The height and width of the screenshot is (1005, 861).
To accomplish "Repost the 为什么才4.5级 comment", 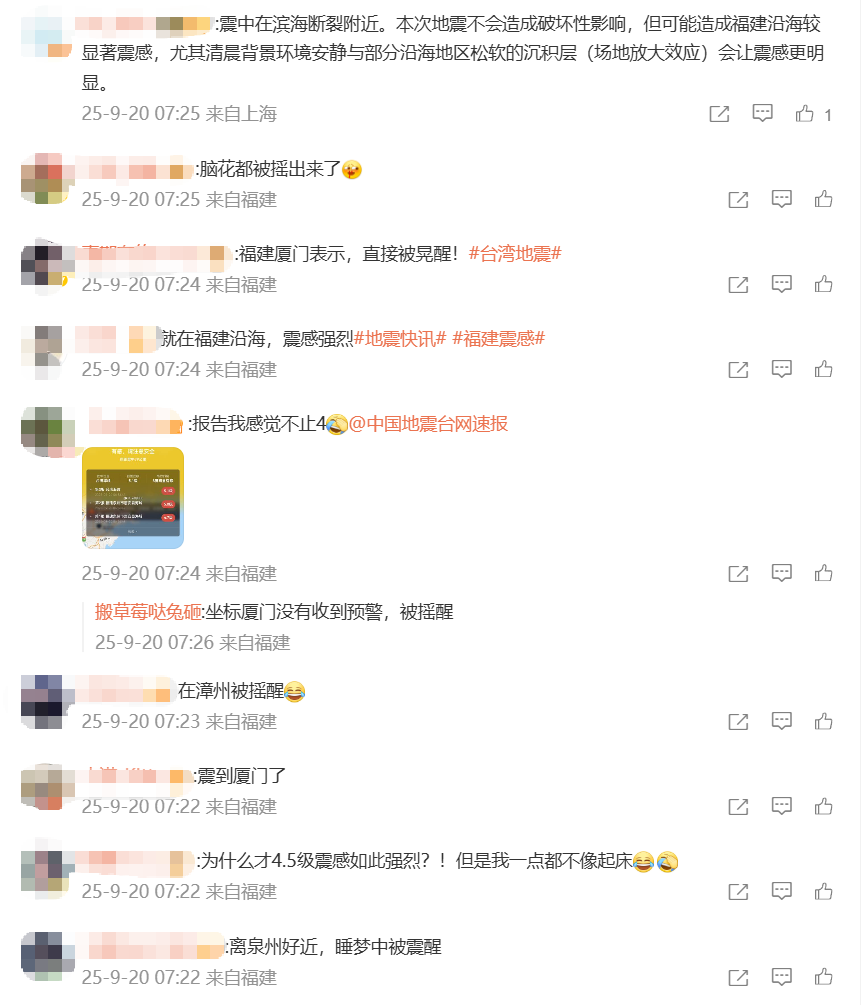I will point(738,891).
